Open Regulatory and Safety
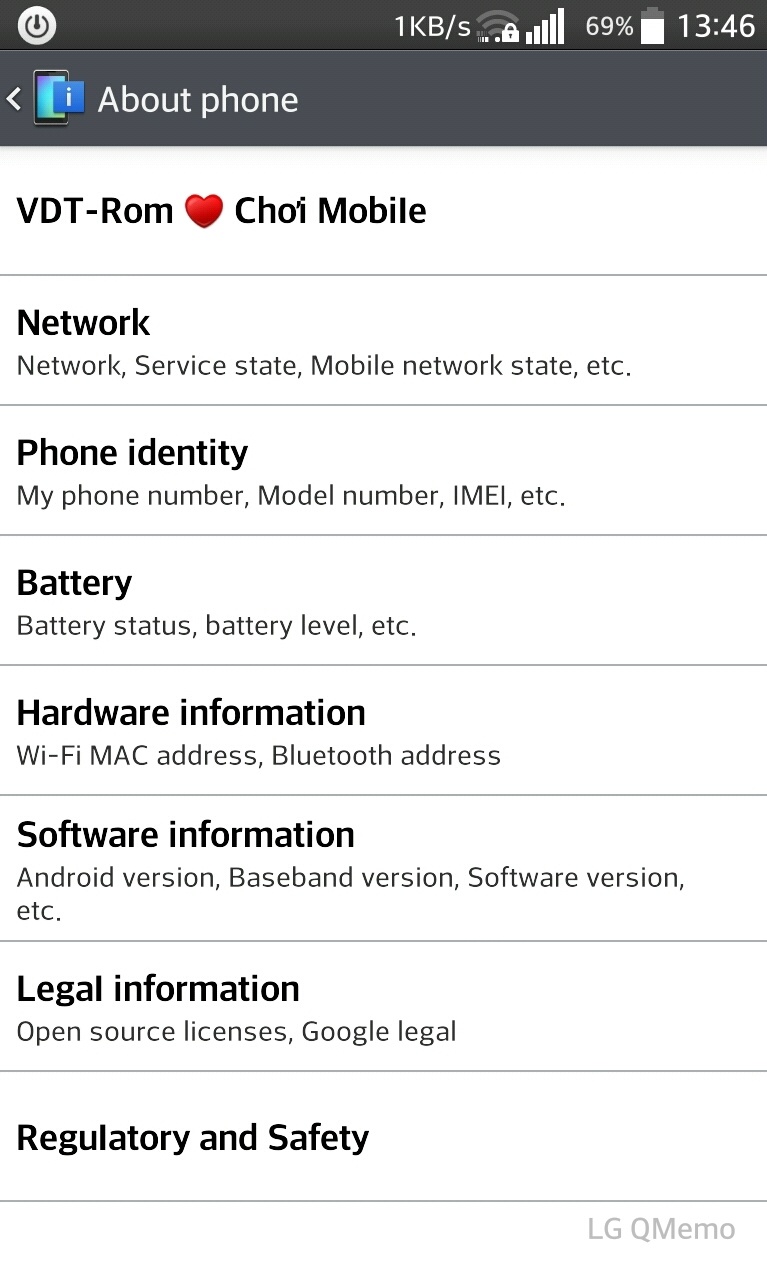Viewport: 767px width, 1279px height. coord(383,1137)
